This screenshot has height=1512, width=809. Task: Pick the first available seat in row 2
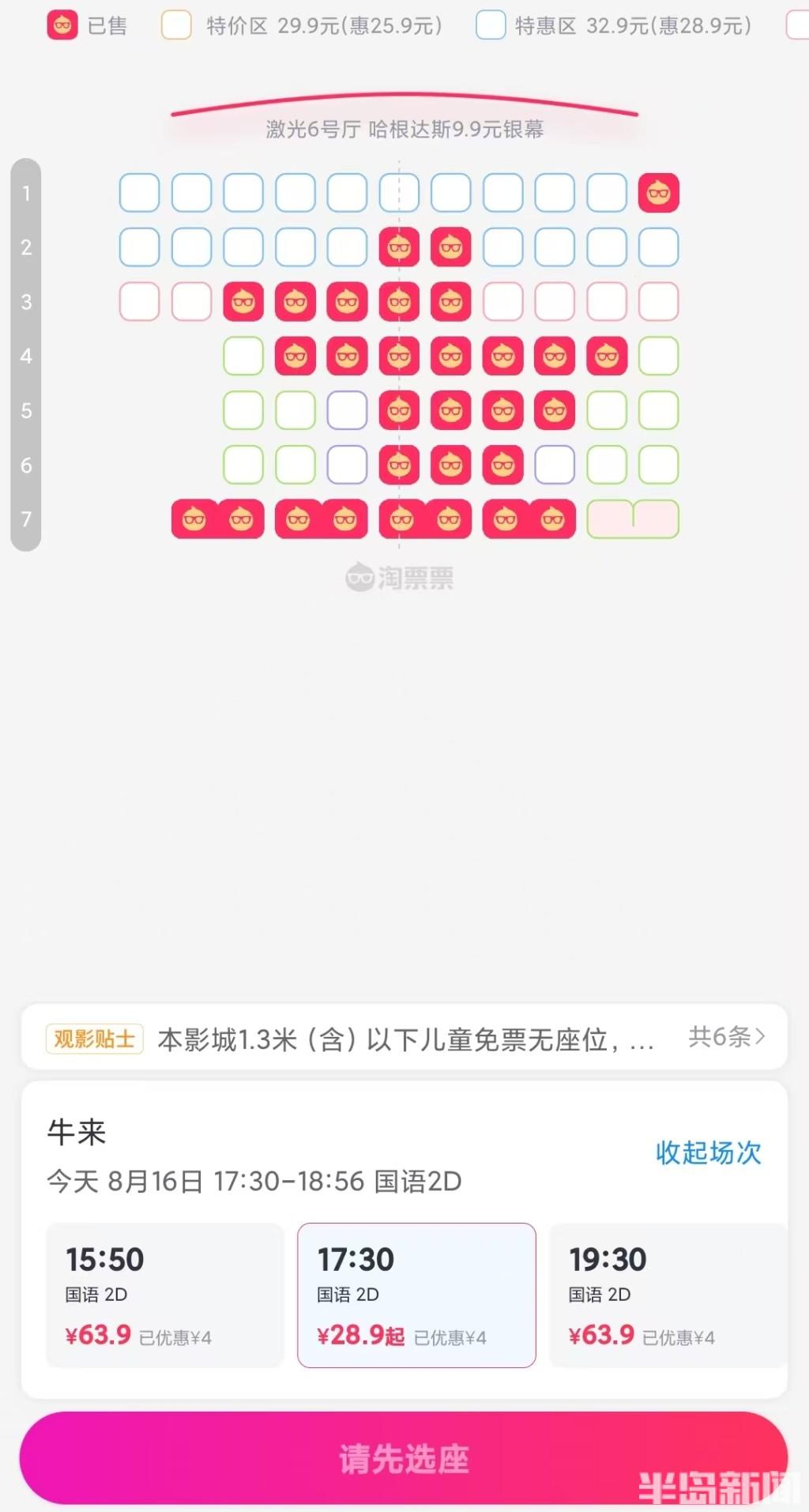click(x=139, y=247)
